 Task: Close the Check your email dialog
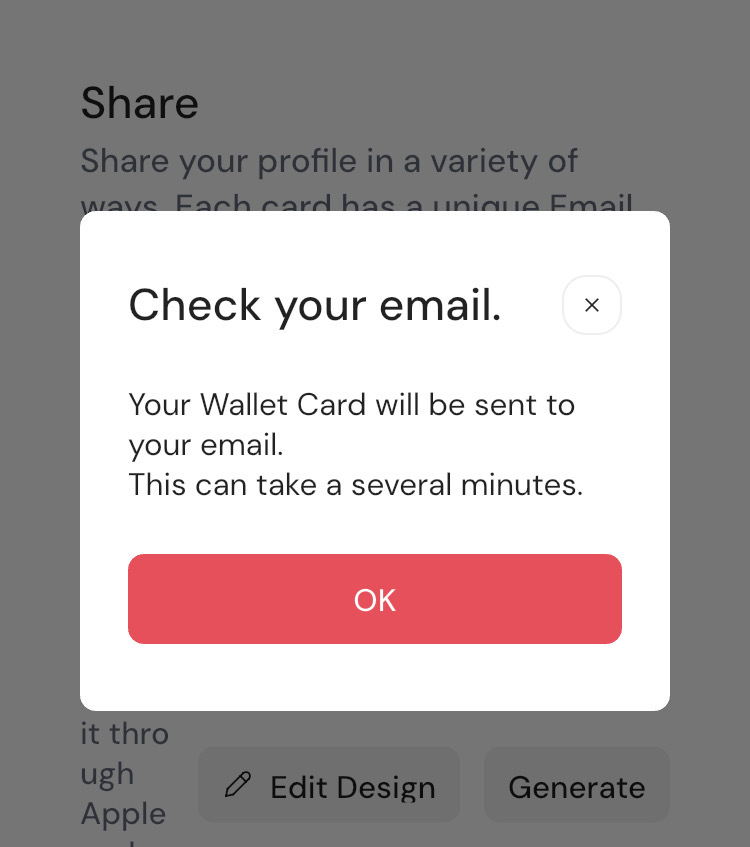click(592, 305)
